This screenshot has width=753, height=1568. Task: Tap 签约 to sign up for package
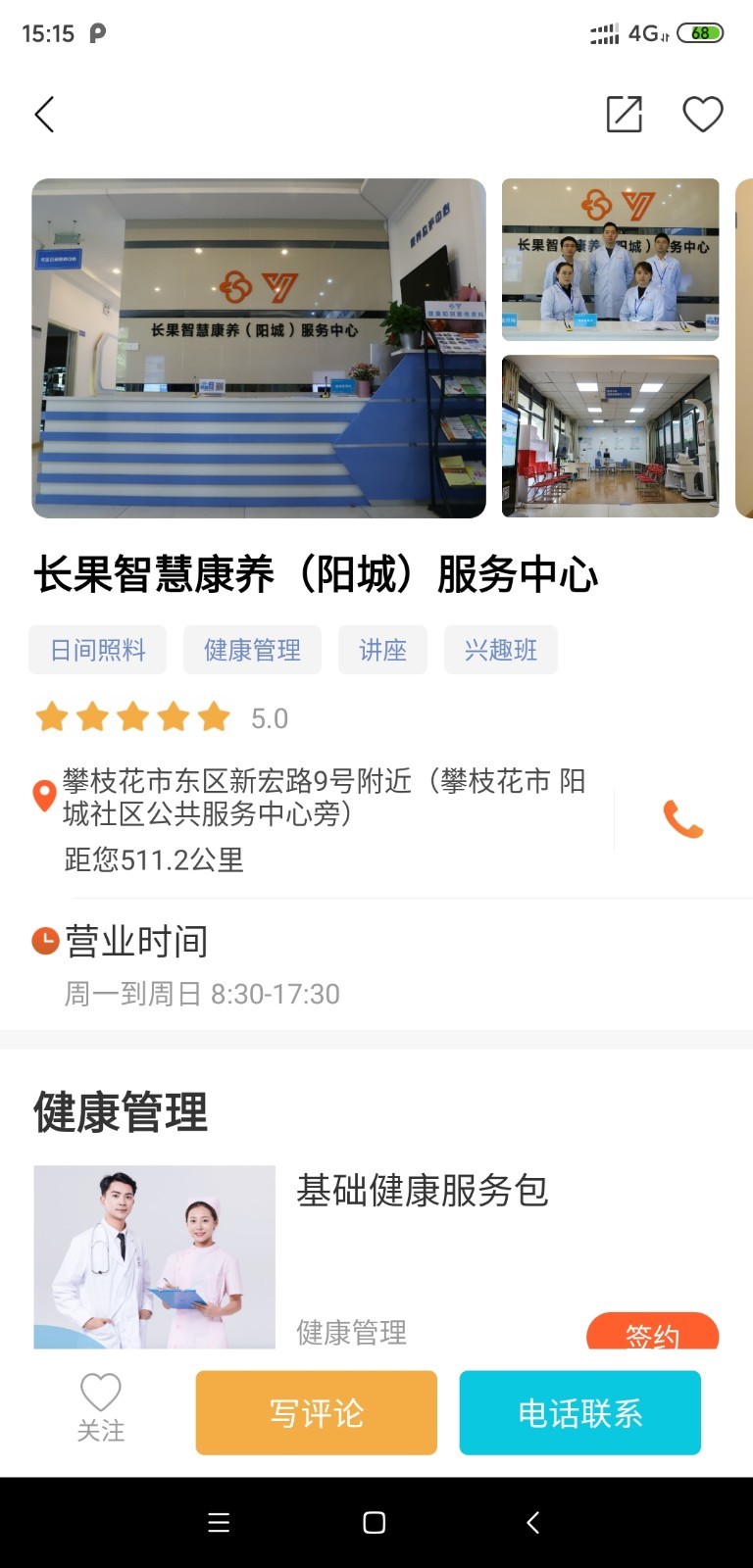[x=652, y=1335]
